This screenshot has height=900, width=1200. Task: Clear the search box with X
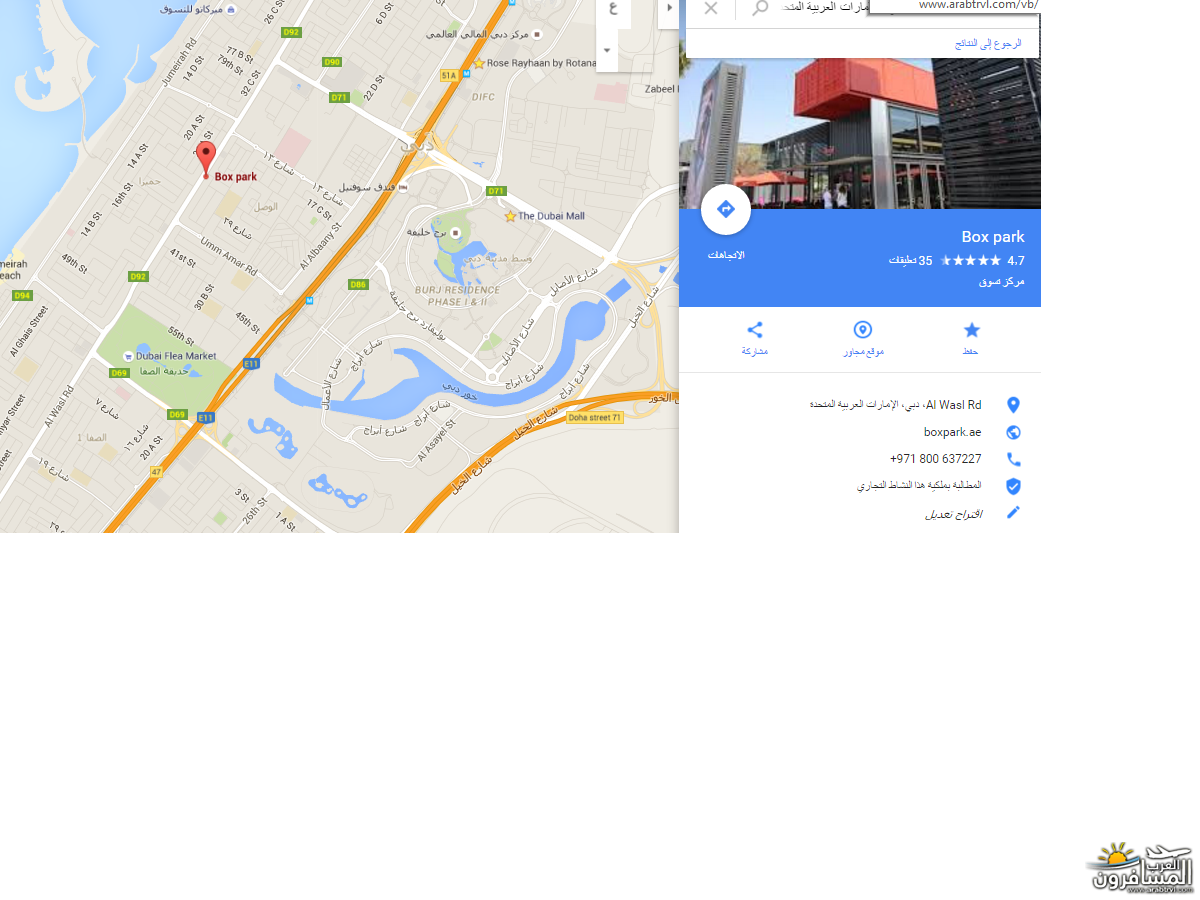pos(711,9)
